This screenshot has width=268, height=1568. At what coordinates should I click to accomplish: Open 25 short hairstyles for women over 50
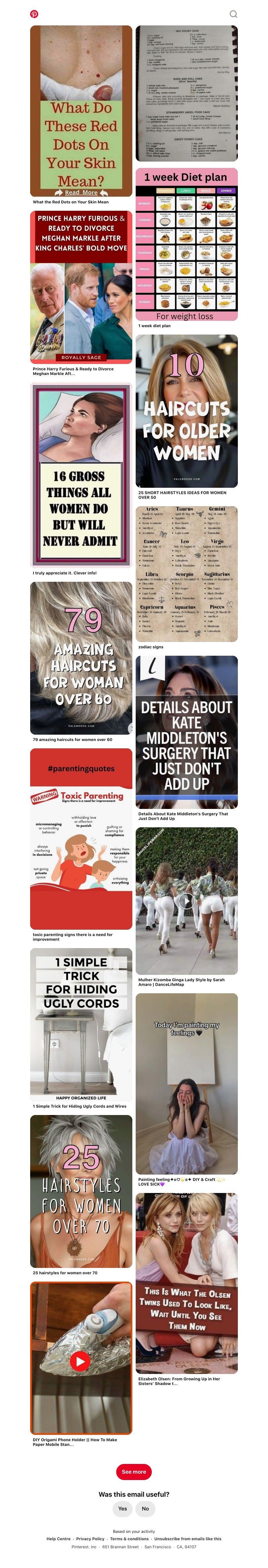[186, 411]
